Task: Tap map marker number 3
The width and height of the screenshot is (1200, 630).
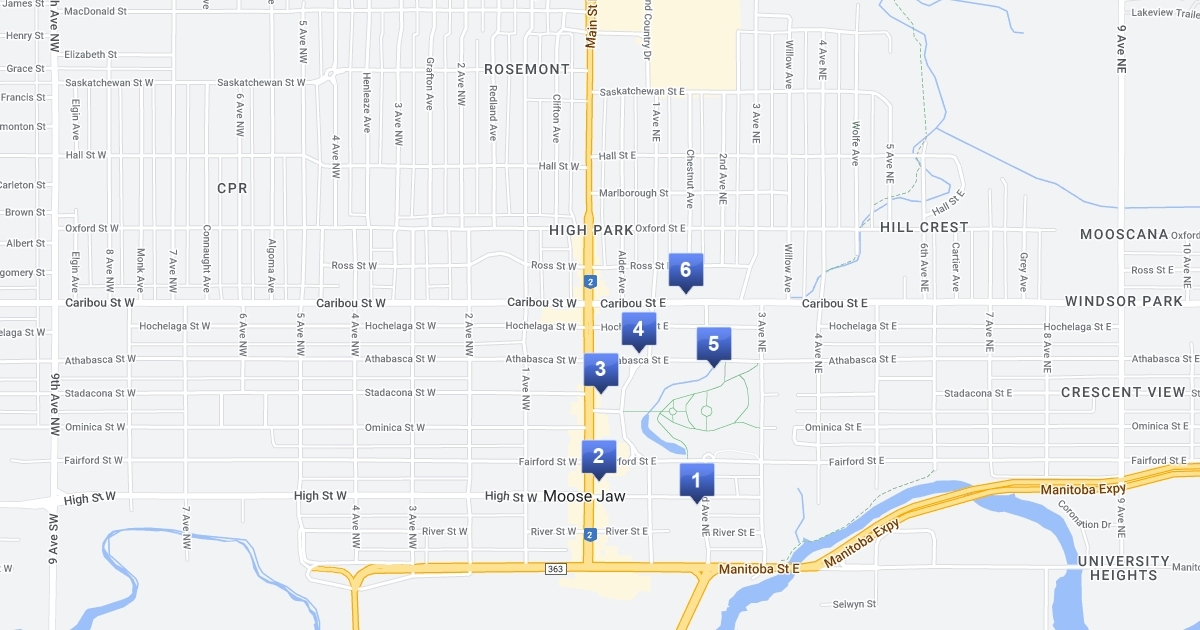Action: click(x=600, y=369)
